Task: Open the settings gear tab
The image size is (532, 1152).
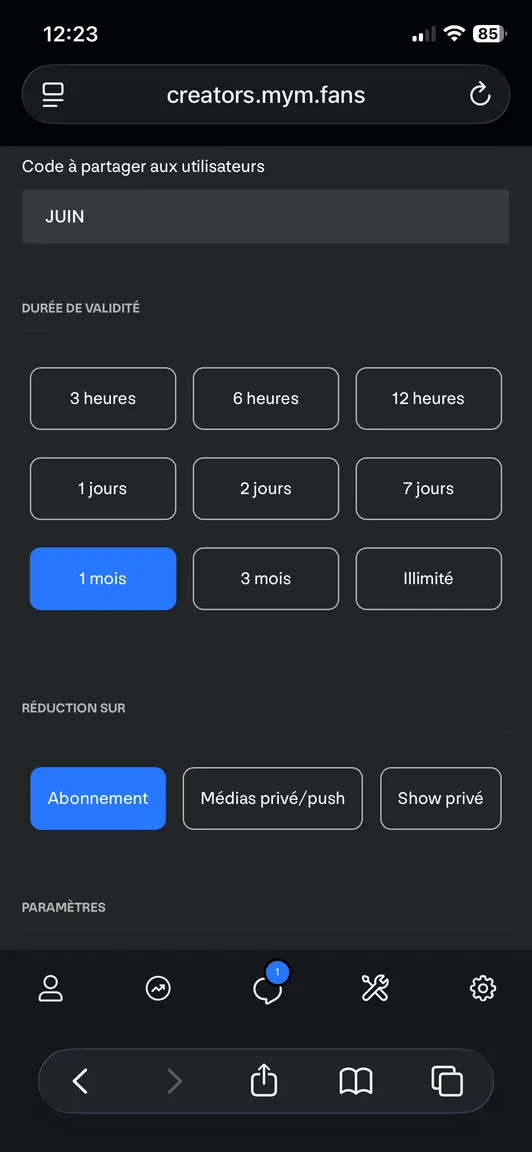Action: coord(483,988)
